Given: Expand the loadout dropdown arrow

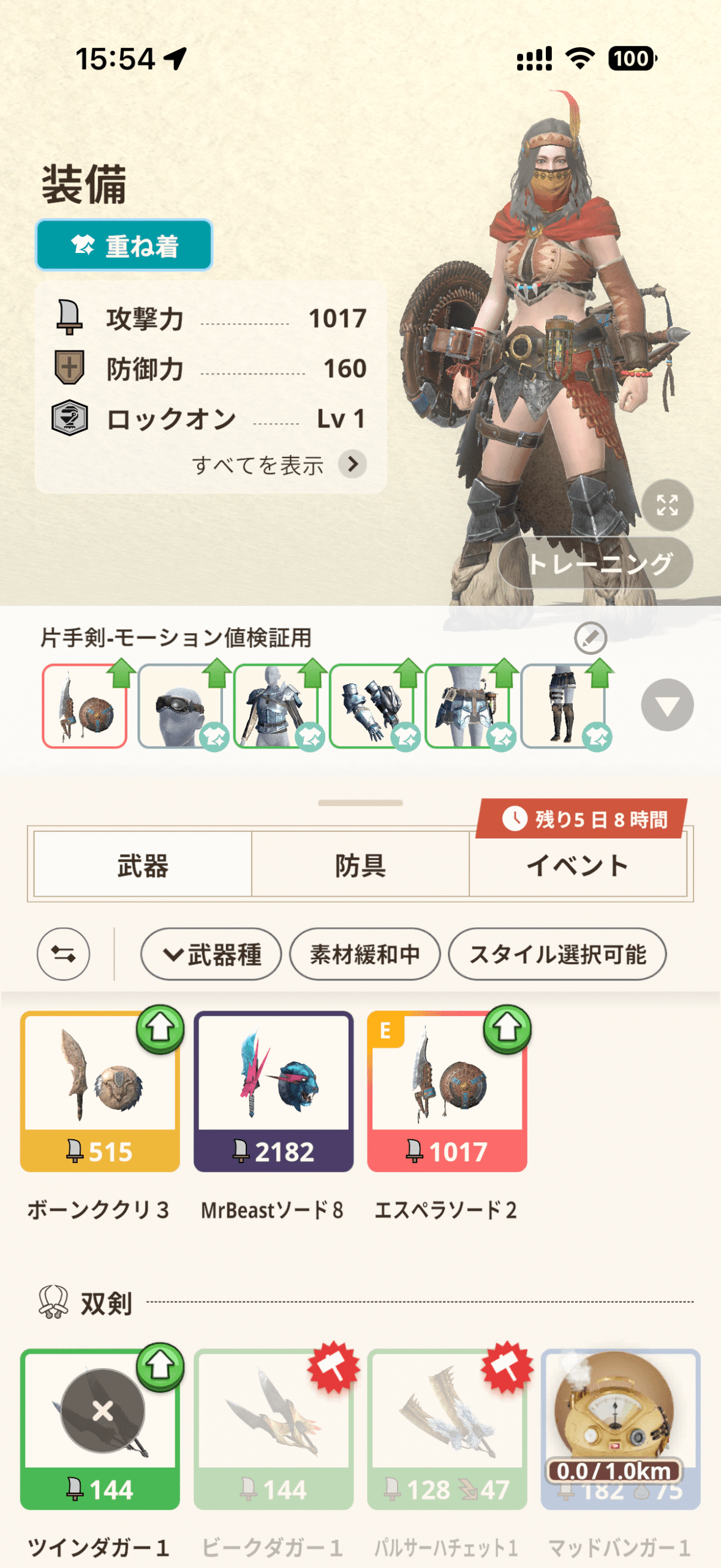Looking at the screenshot, I should 666,705.
